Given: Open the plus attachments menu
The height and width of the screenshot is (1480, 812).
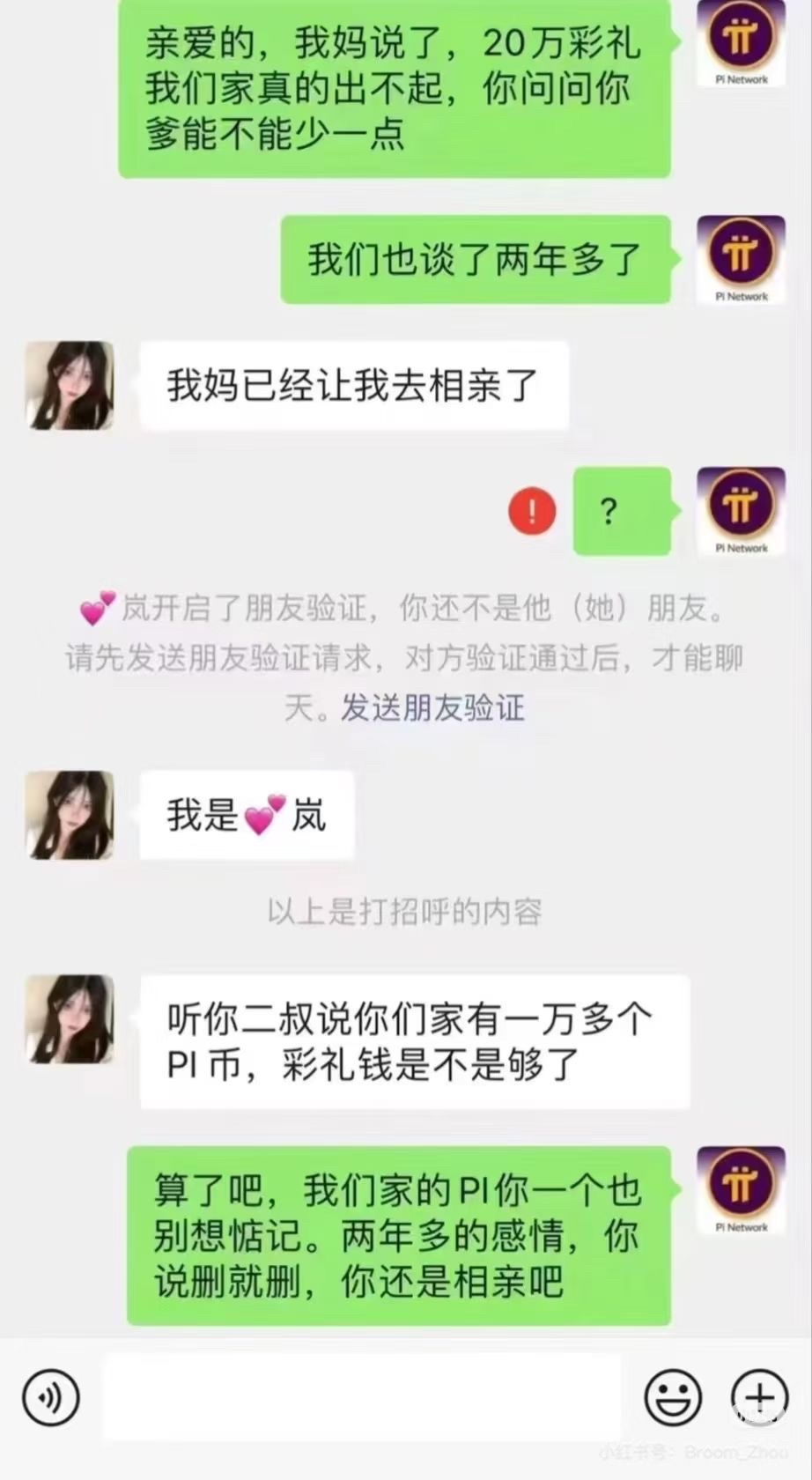Looking at the screenshot, I should coord(759,1397).
